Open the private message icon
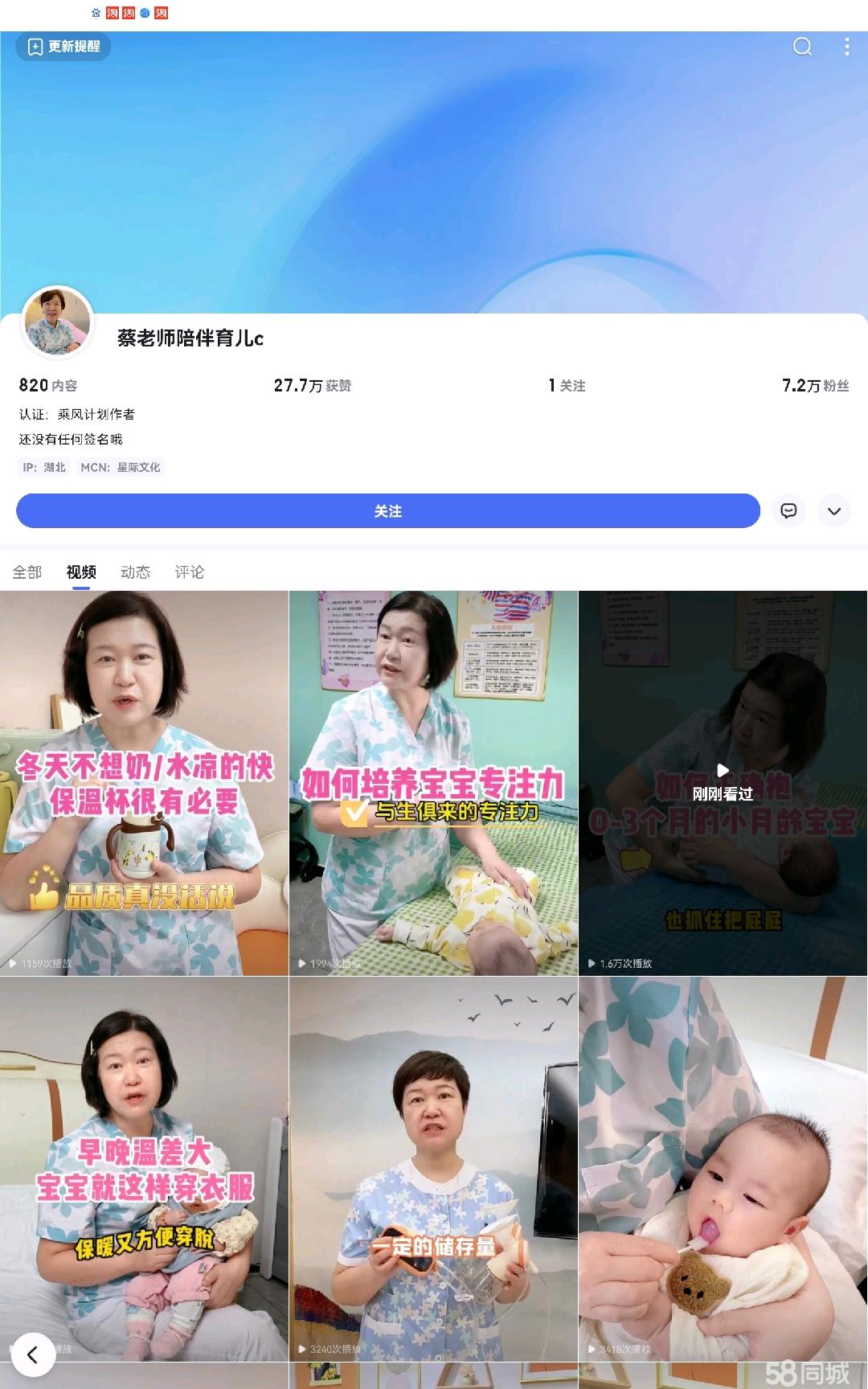This screenshot has height=1389, width=868. 788,511
